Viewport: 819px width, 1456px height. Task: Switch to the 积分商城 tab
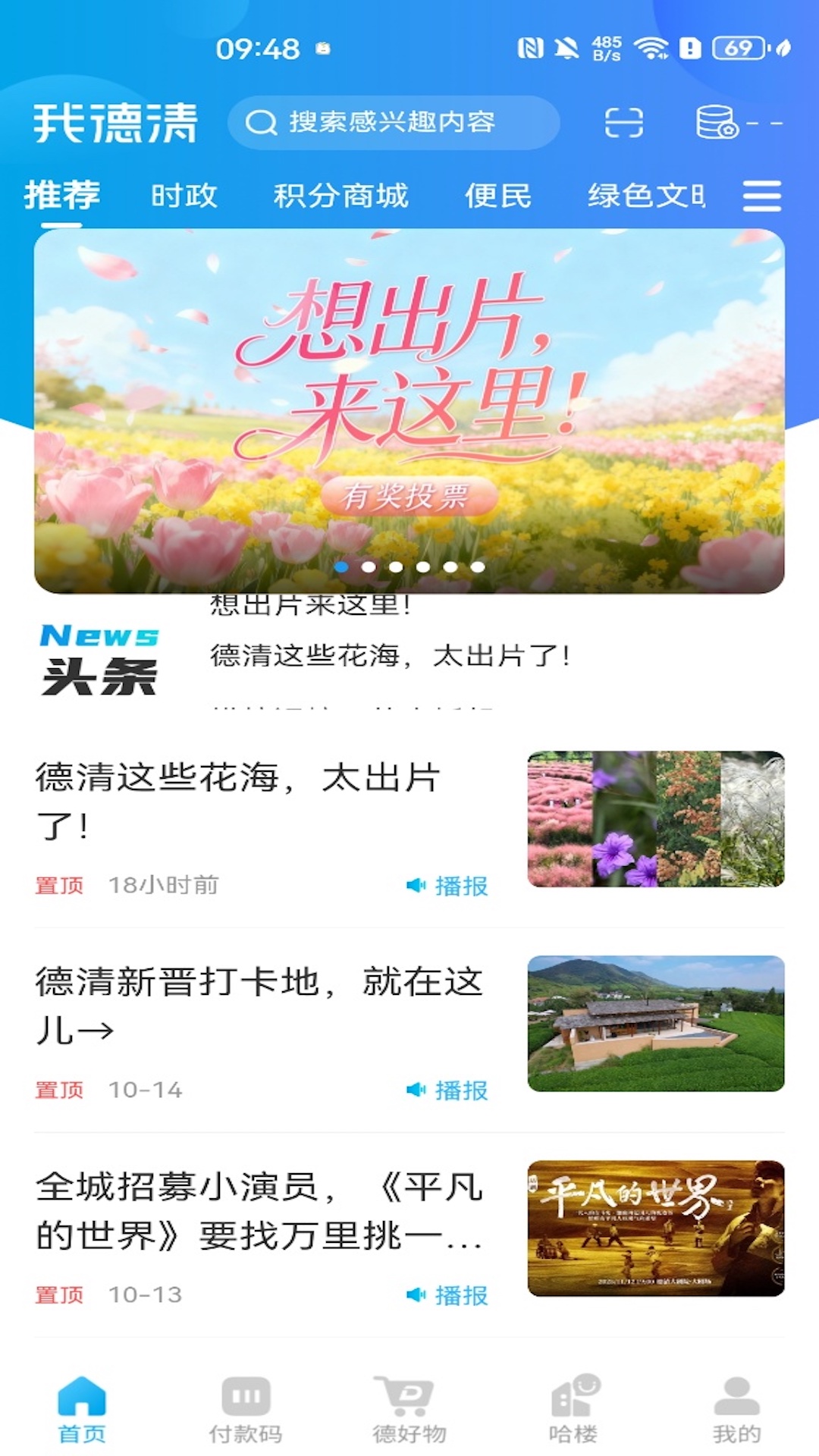pyautogui.click(x=341, y=196)
